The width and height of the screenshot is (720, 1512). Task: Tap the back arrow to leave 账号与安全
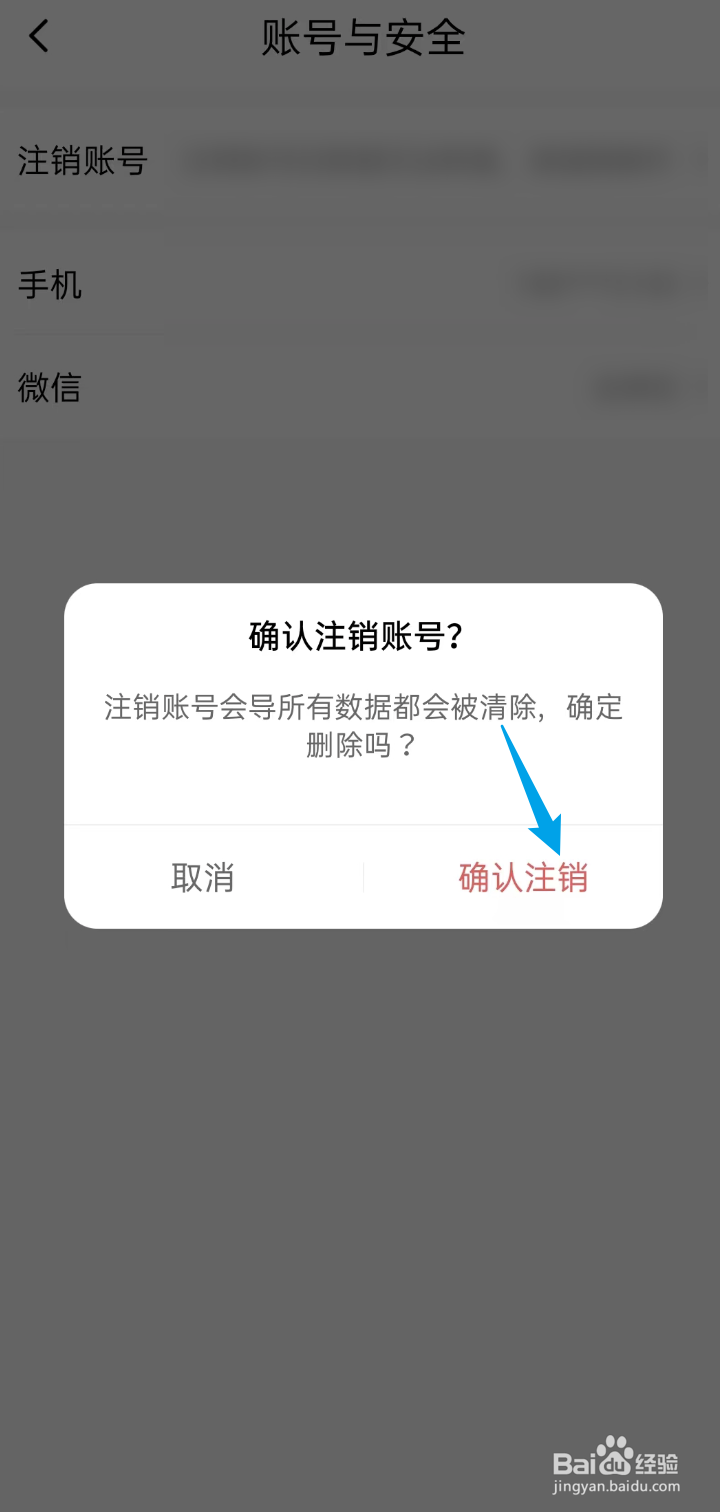(38, 36)
